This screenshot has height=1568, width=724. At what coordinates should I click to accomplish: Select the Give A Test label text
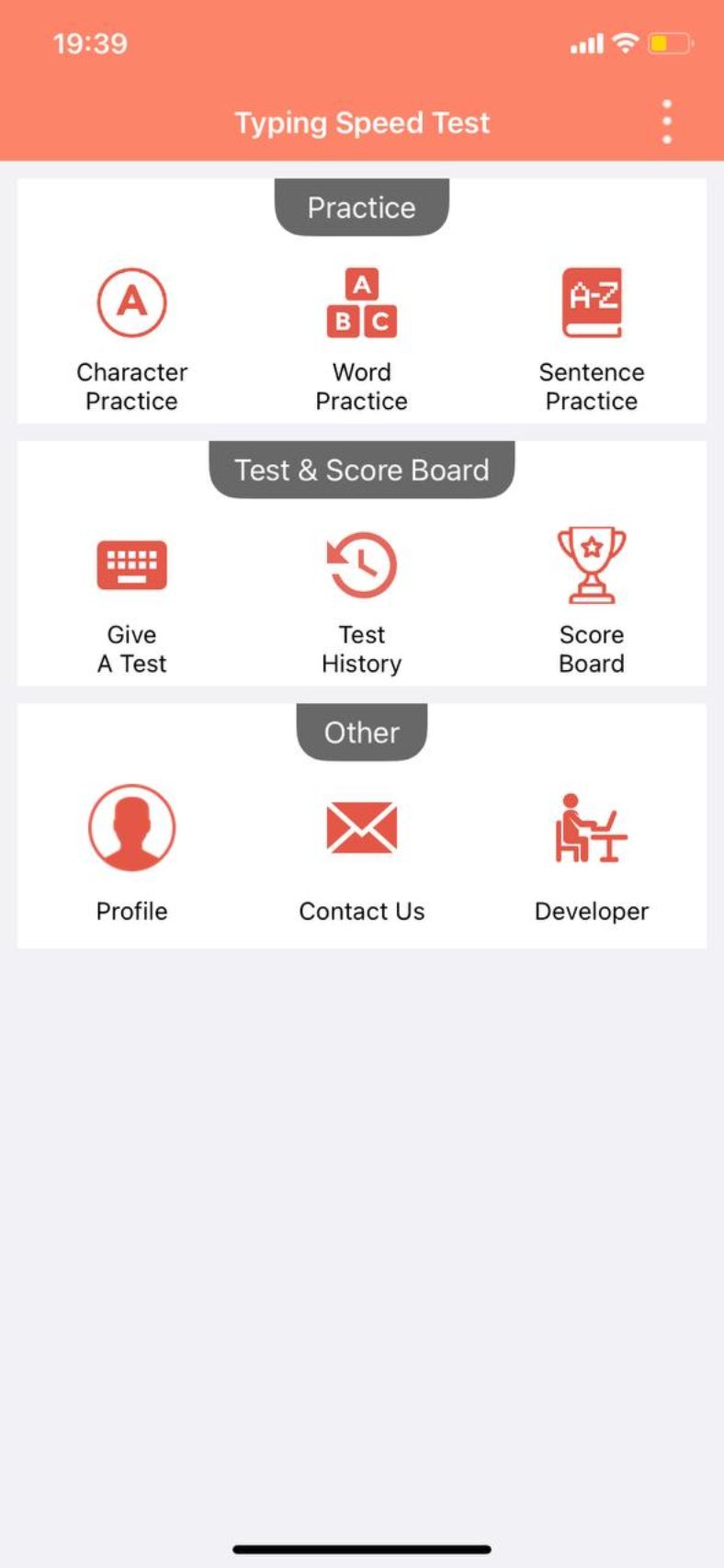click(131, 648)
